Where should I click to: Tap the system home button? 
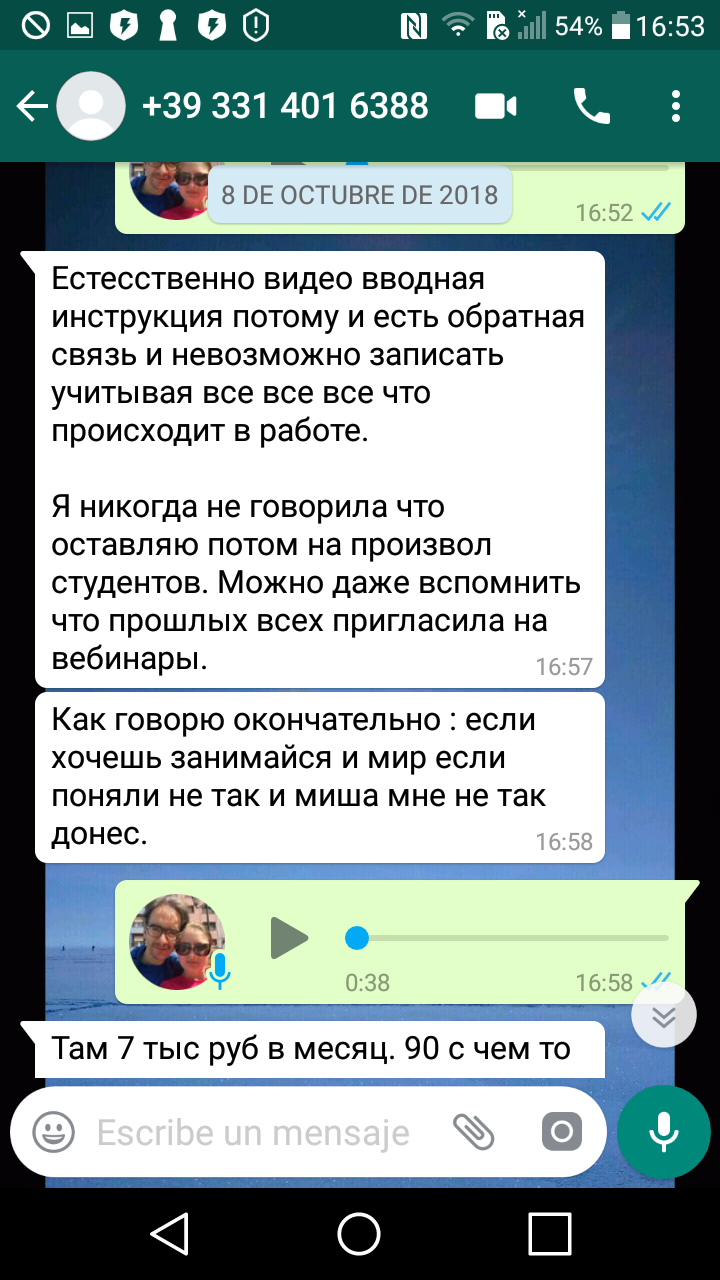[359, 1233]
